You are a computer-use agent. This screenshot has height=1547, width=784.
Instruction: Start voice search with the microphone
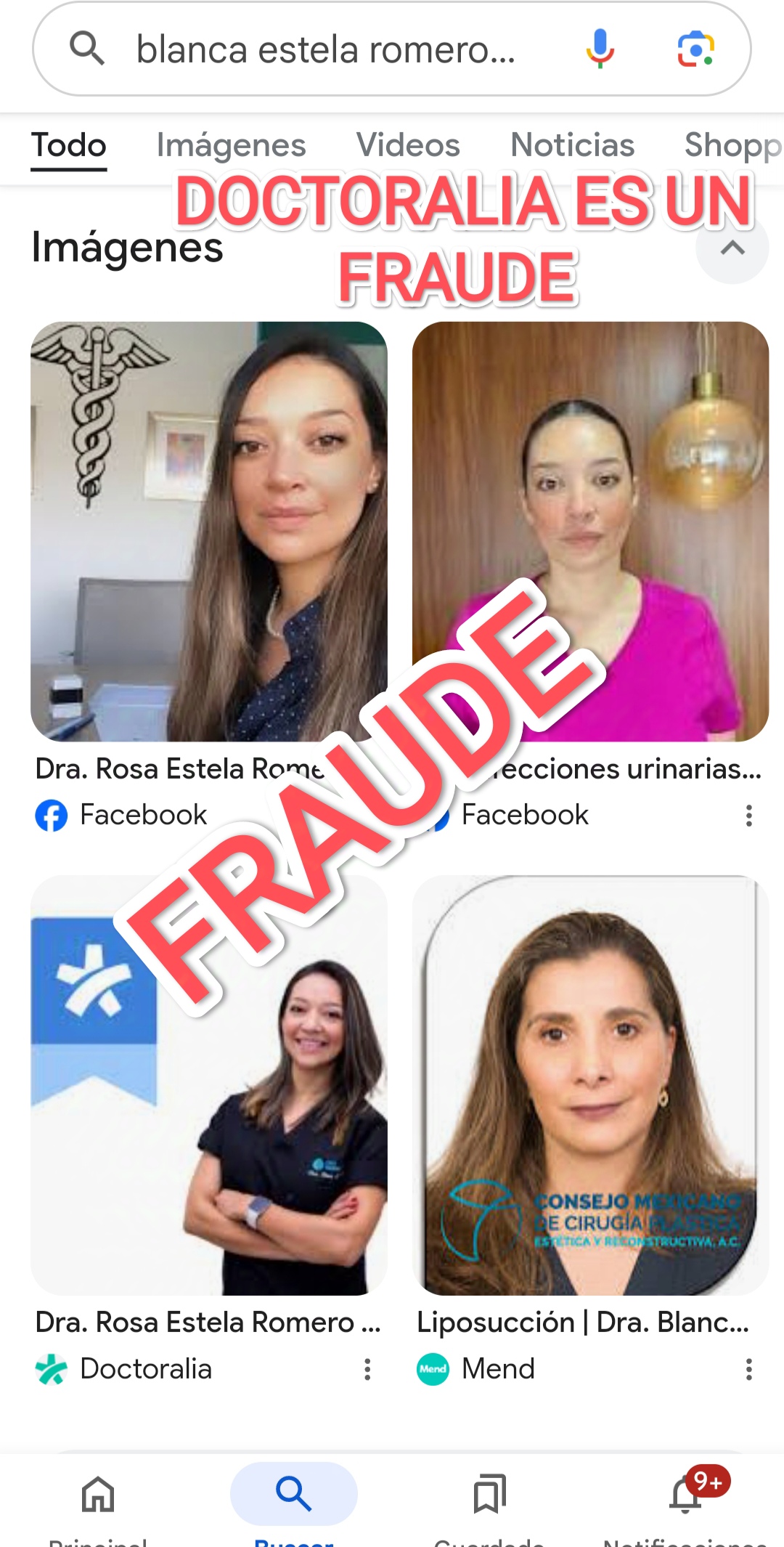pos(600,49)
